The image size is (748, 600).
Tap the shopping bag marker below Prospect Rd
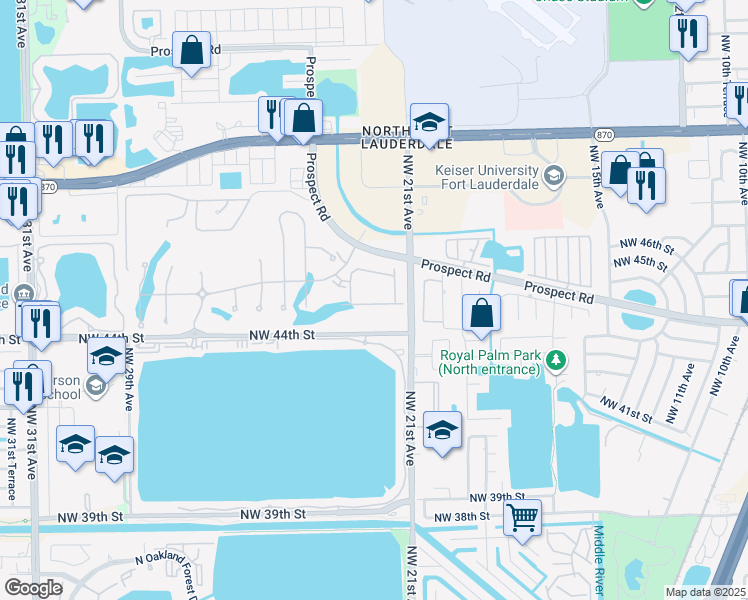(482, 312)
